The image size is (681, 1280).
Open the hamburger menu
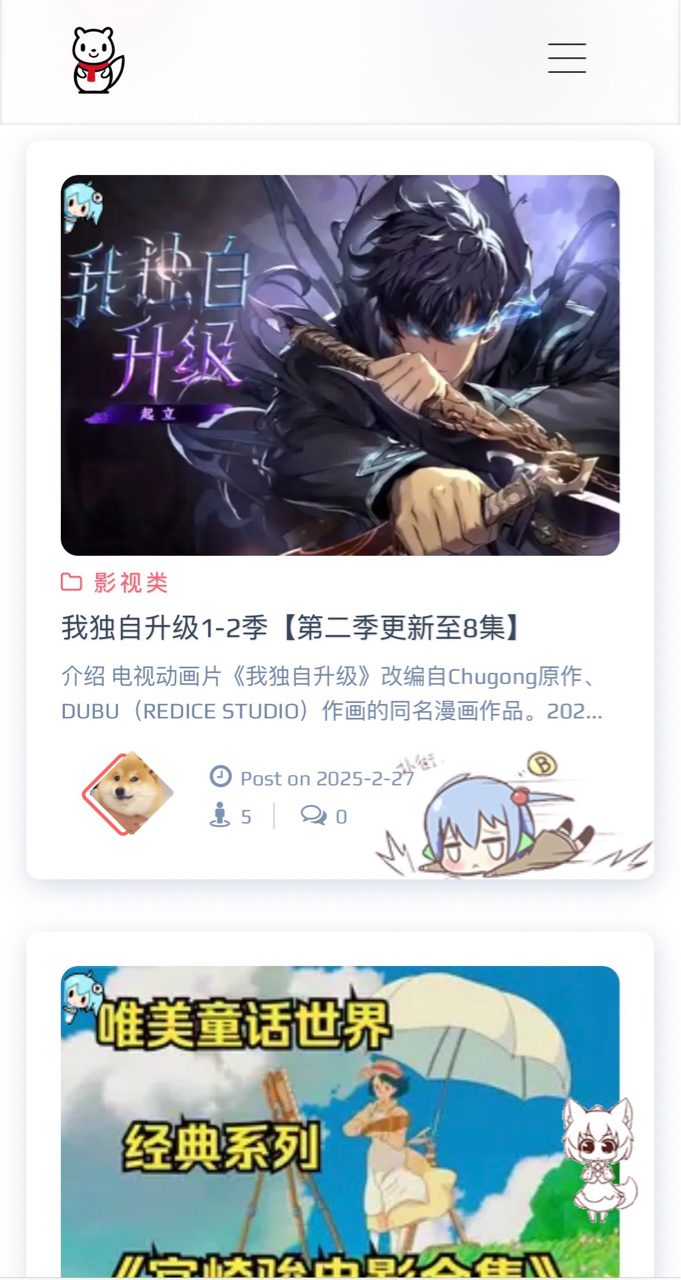(566, 59)
